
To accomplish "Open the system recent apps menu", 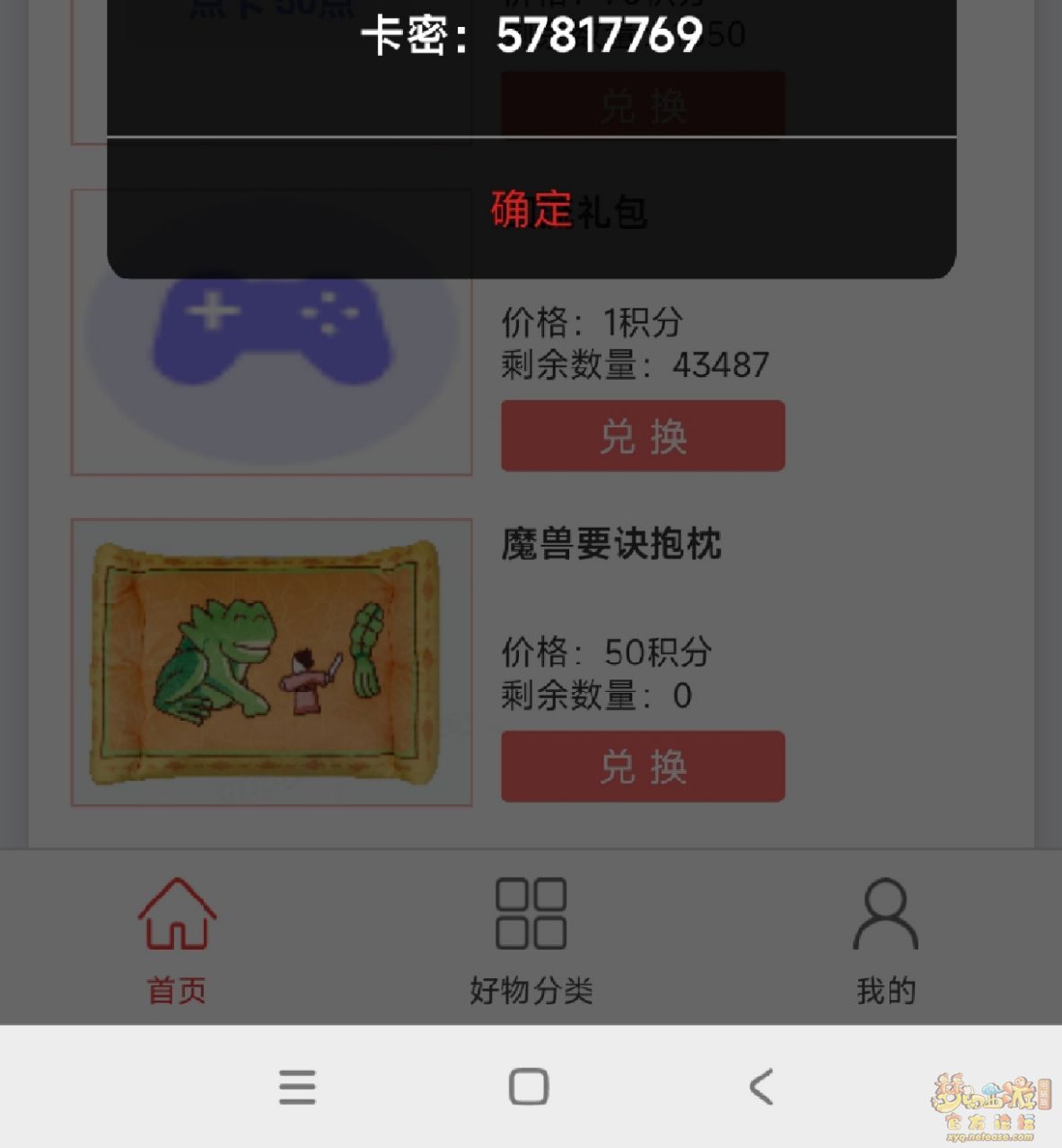I will click(297, 1087).
